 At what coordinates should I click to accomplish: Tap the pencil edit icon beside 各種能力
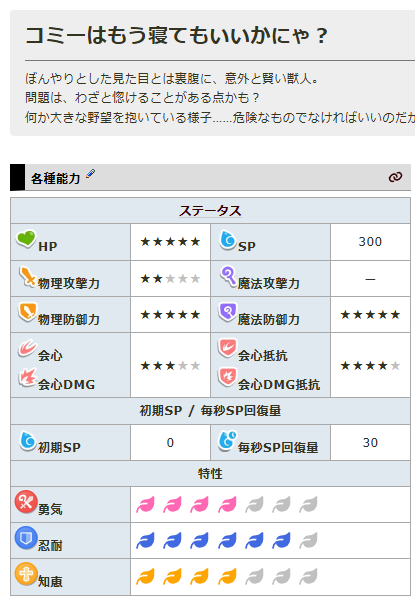(91, 174)
